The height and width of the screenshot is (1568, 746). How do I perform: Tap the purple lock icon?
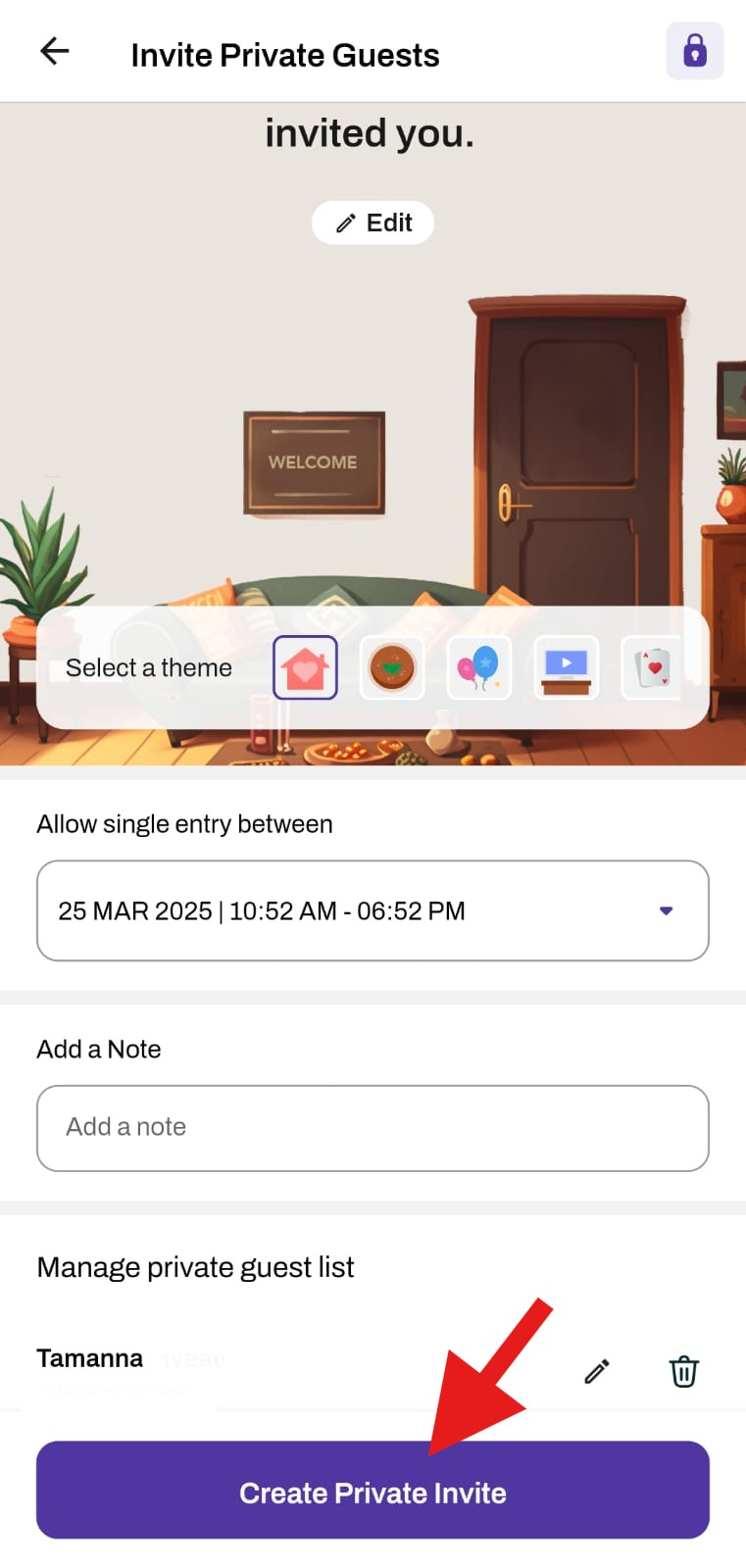tap(694, 51)
